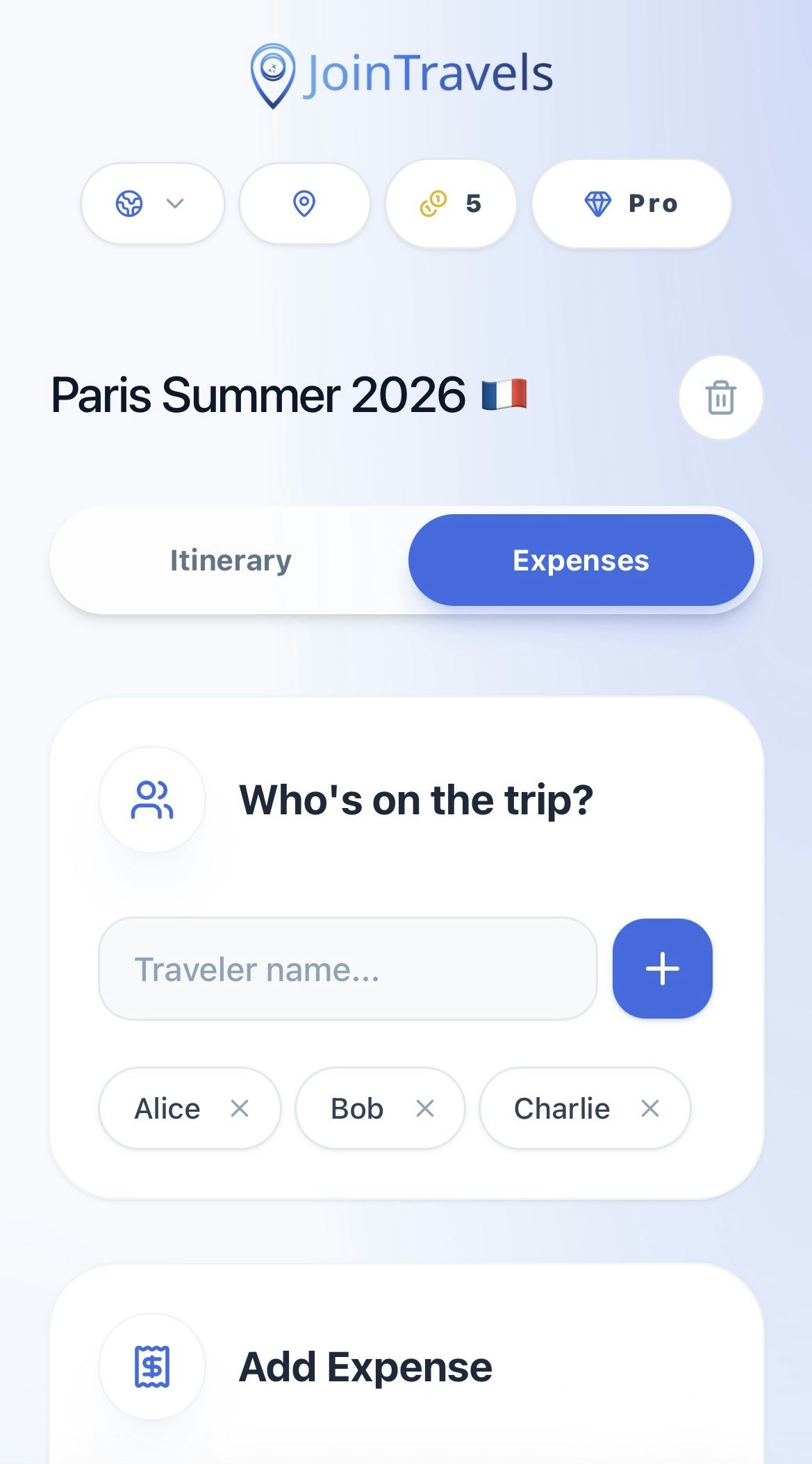The image size is (812, 1464).
Task: Open the Pro upgrade badge
Action: click(x=631, y=203)
